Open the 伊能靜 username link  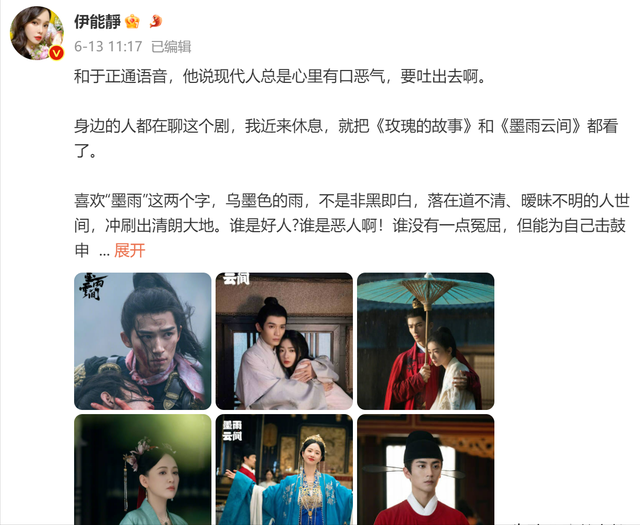pyautogui.click(x=97, y=22)
